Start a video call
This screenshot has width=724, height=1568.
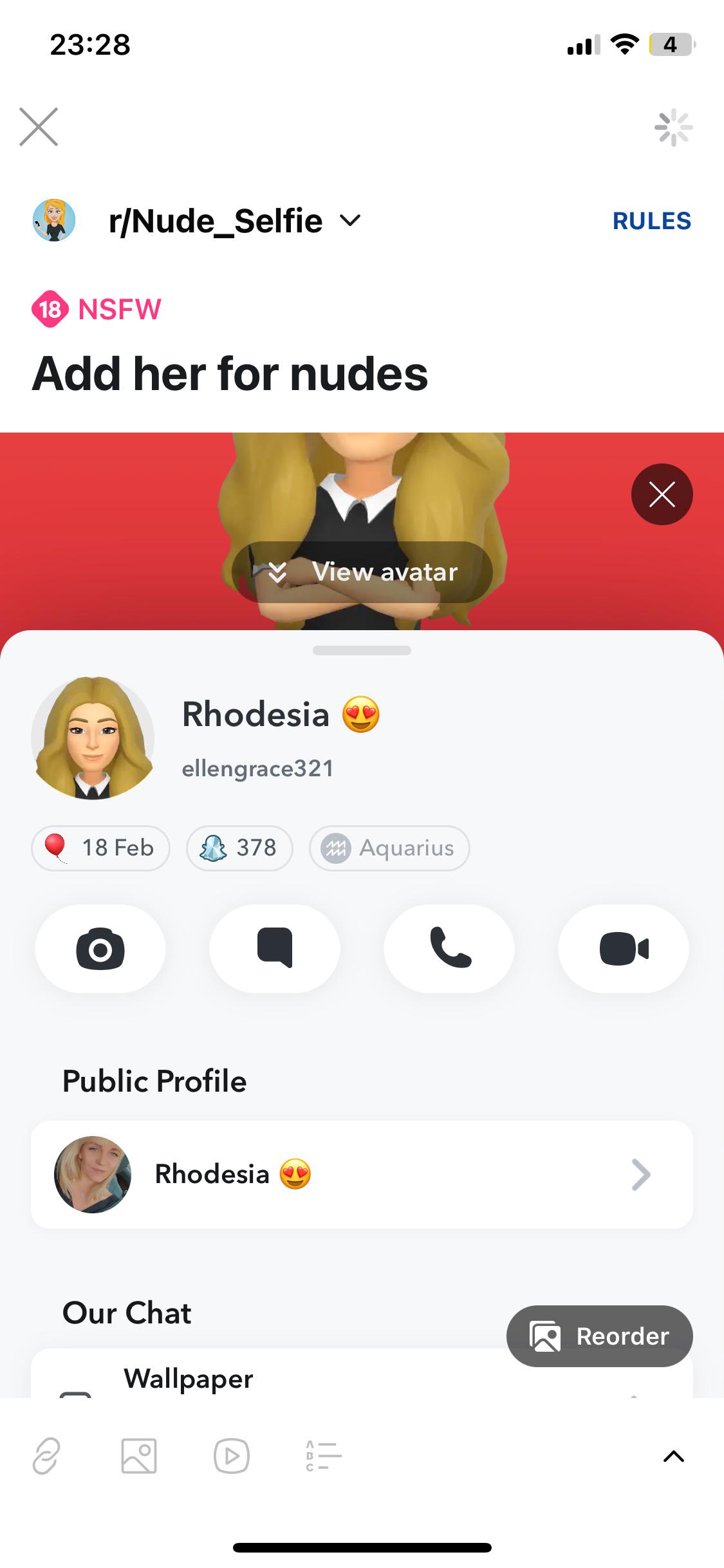[623, 949]
